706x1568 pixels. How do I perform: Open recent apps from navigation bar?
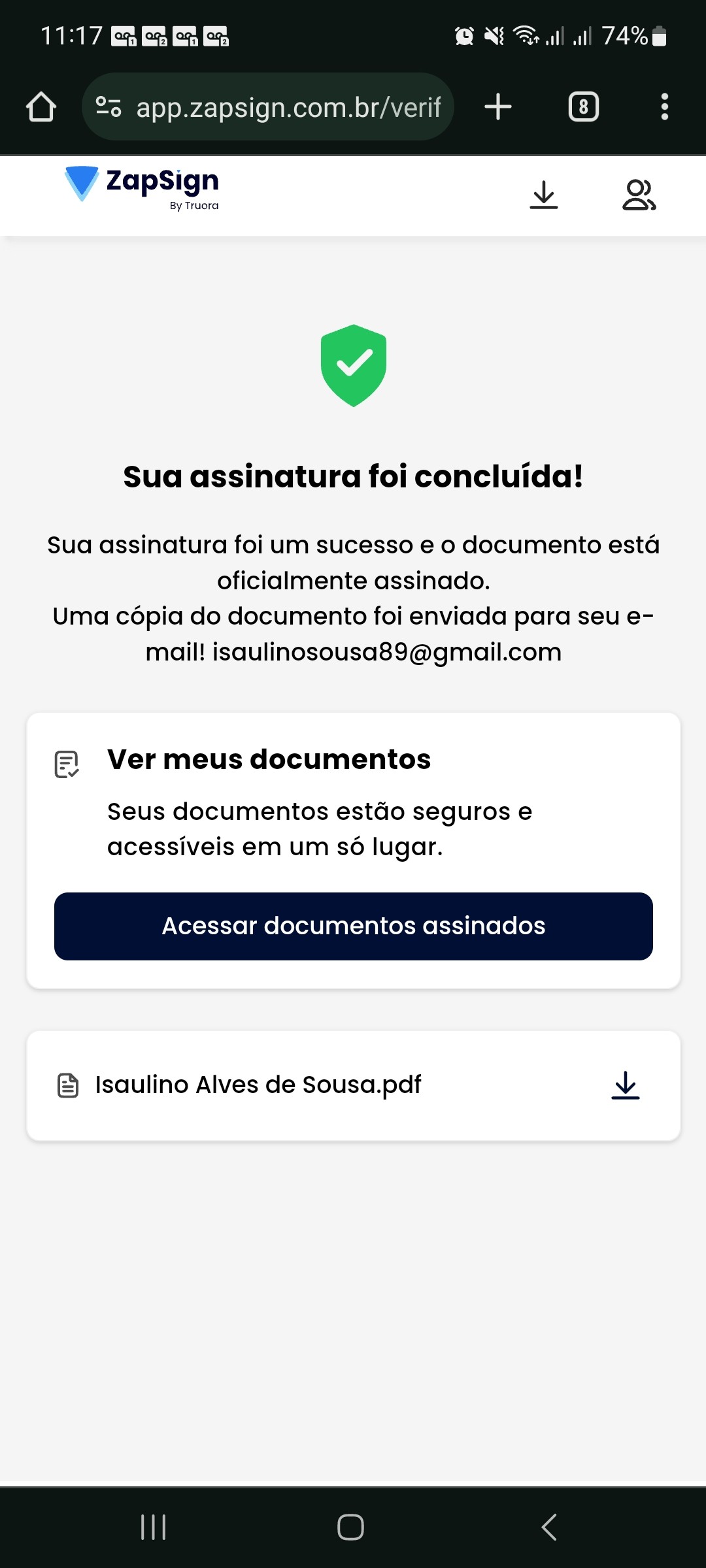(x=154, y=1527)
